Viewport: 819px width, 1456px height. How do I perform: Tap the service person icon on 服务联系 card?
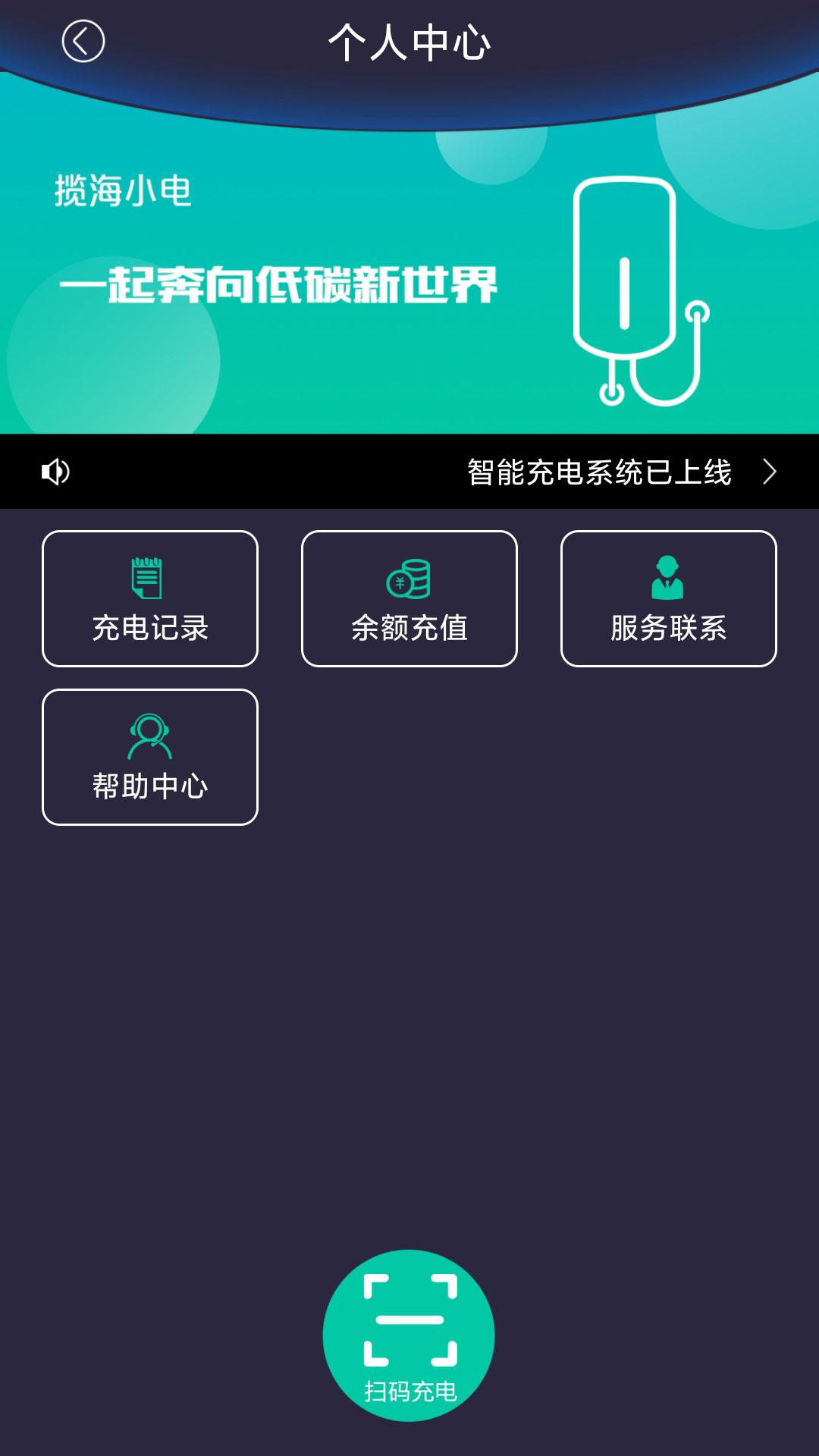(669, 576)
